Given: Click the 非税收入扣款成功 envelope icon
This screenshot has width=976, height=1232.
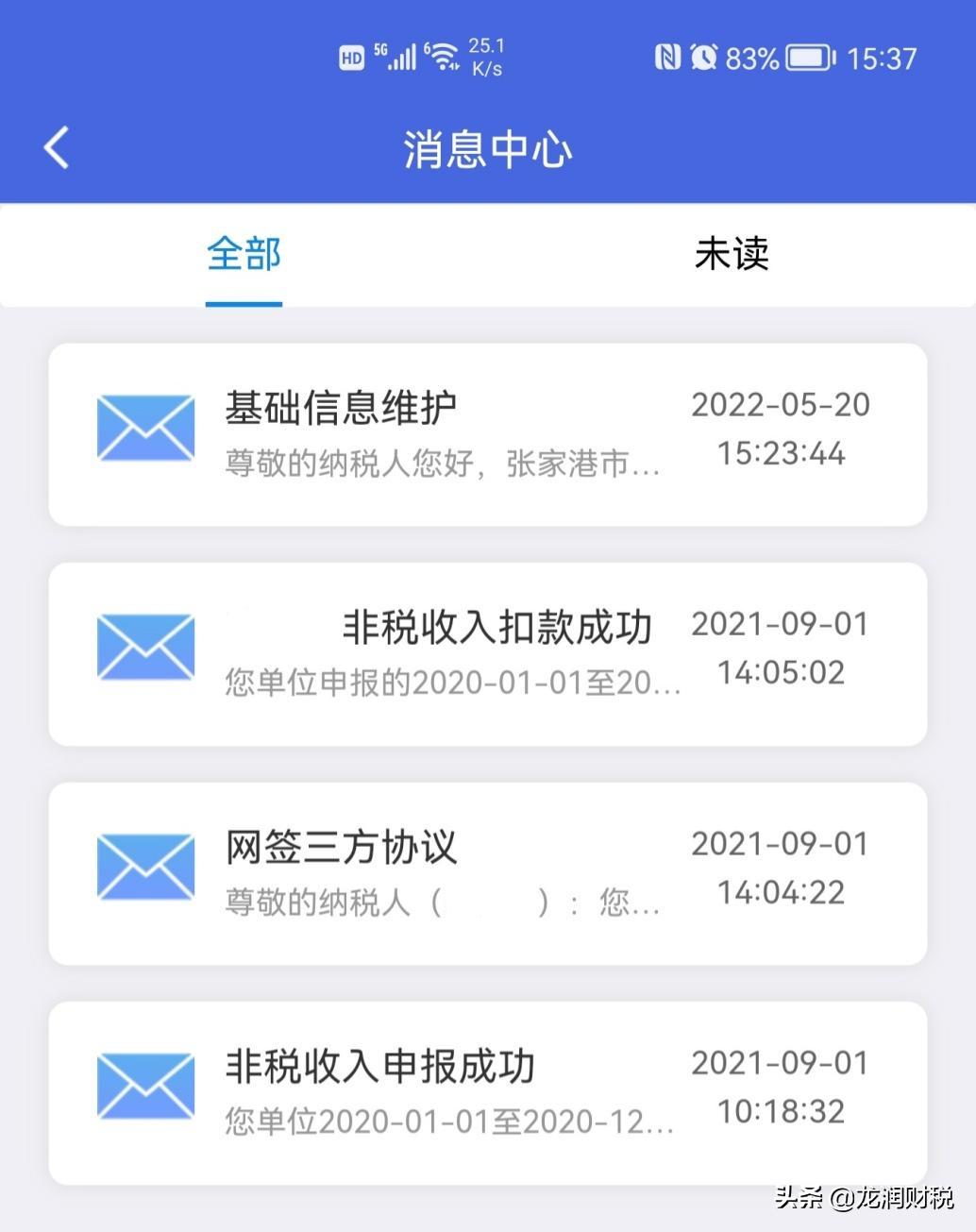Looking at the screenshot, I should 145,648.
